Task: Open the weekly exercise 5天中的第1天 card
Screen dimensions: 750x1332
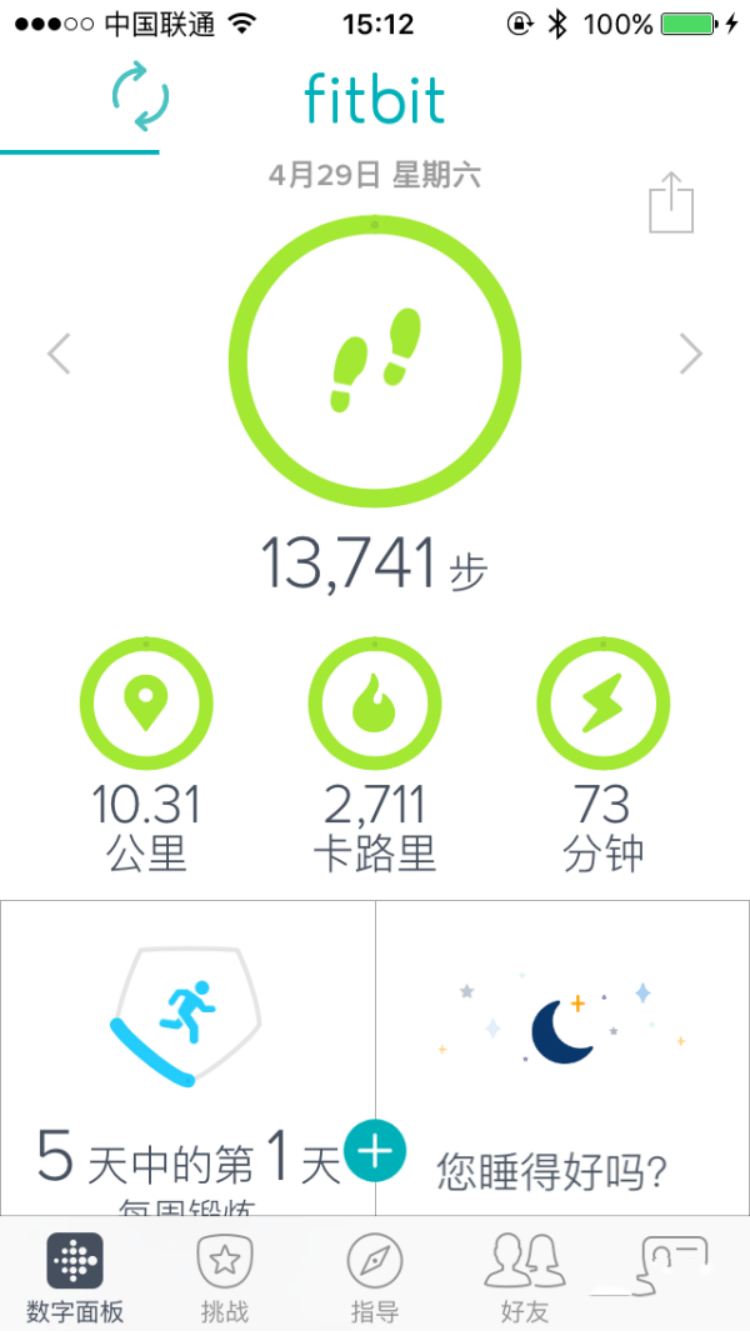Action: pos(188,1058)
